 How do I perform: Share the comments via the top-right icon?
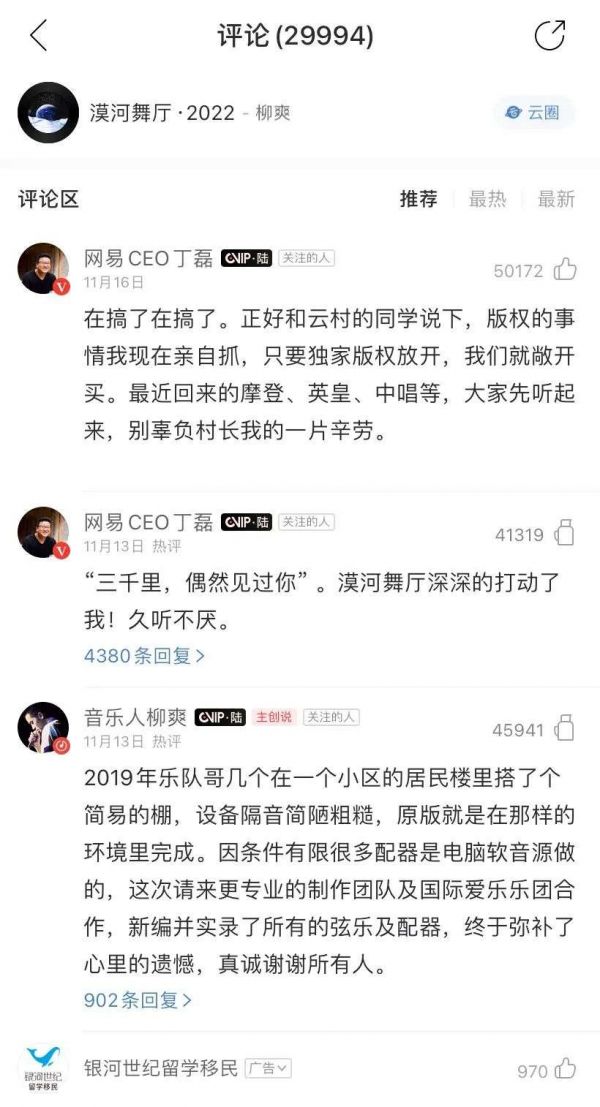tap(550, 36)
